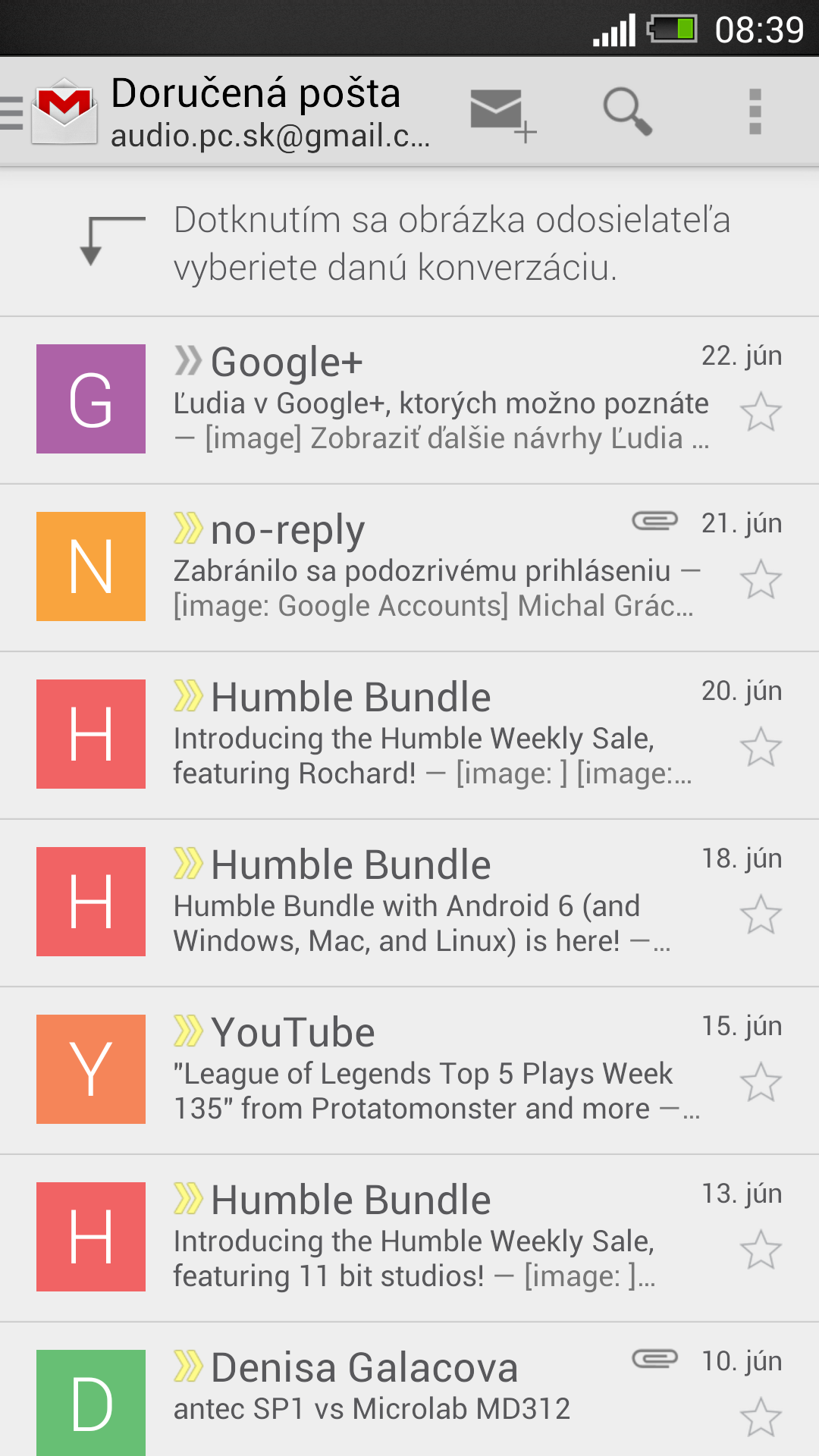Select conversation via Google+ sender image
Screen dimensions: 819x1456
91,399
